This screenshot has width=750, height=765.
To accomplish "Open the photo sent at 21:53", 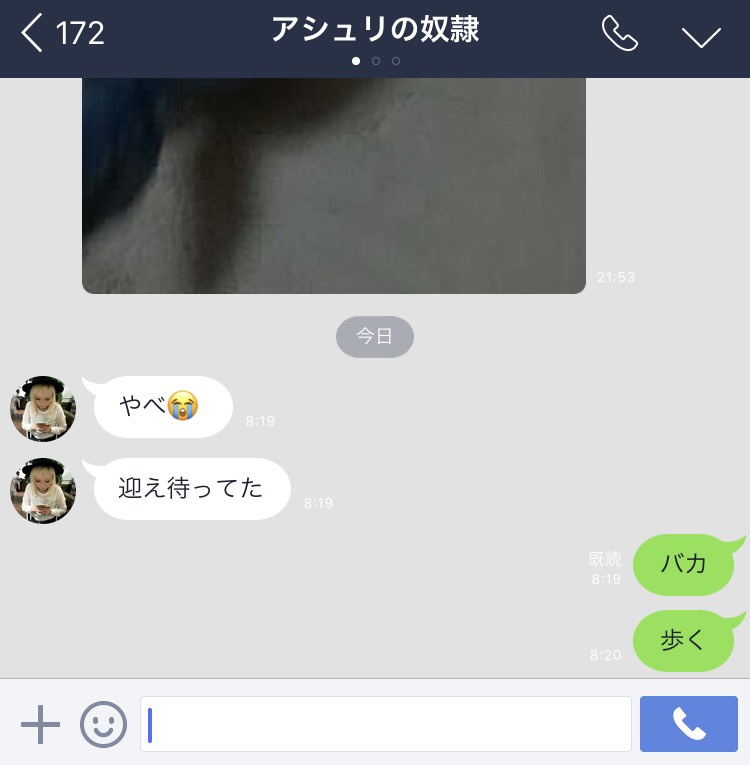I will point(333,186).
